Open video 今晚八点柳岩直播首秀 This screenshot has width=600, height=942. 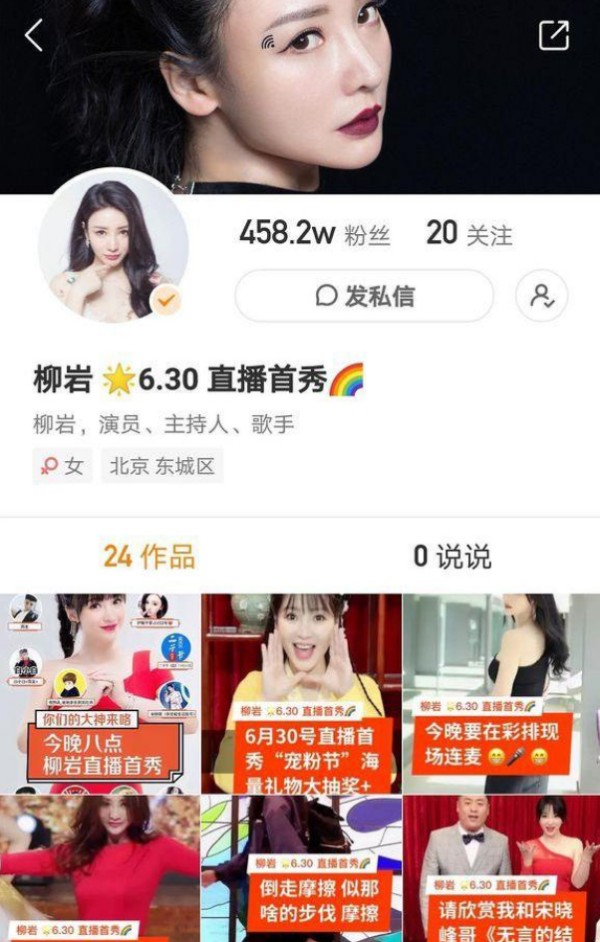point(100,692)
